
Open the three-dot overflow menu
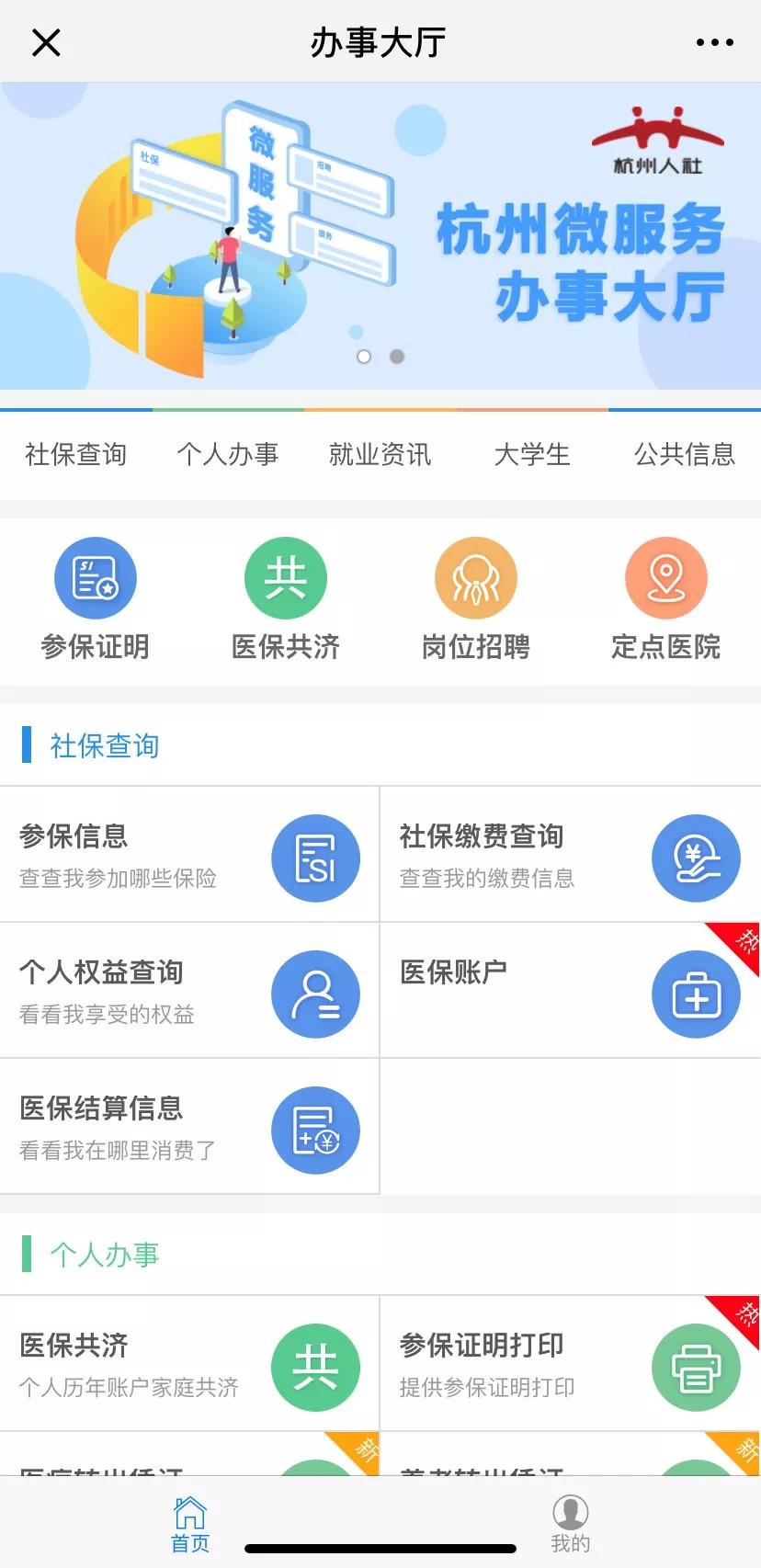point(714,42)
